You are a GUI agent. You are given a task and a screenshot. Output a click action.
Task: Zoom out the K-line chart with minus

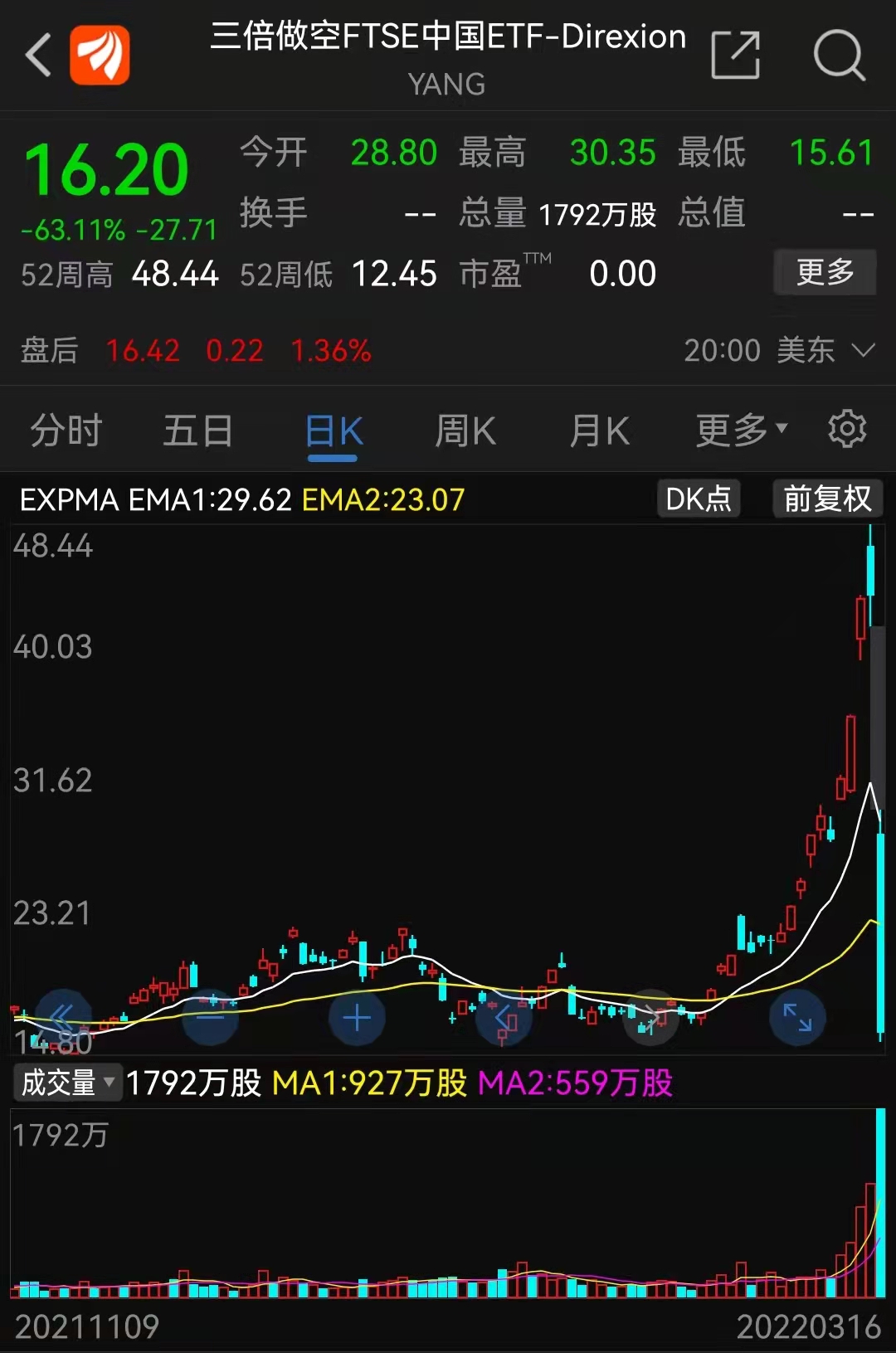pyautogui.click(x=211, y=1017)
